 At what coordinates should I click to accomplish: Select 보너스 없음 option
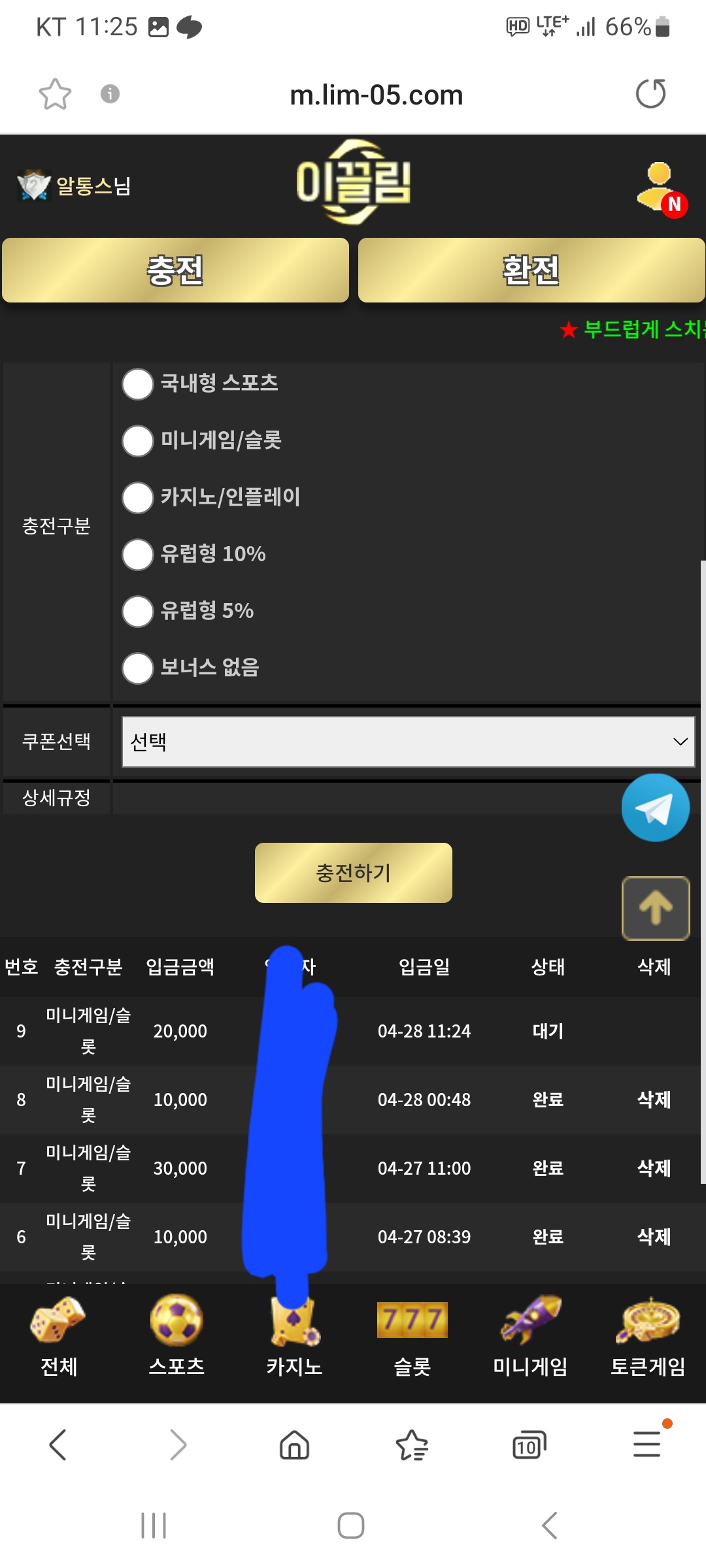click(138, 668)
